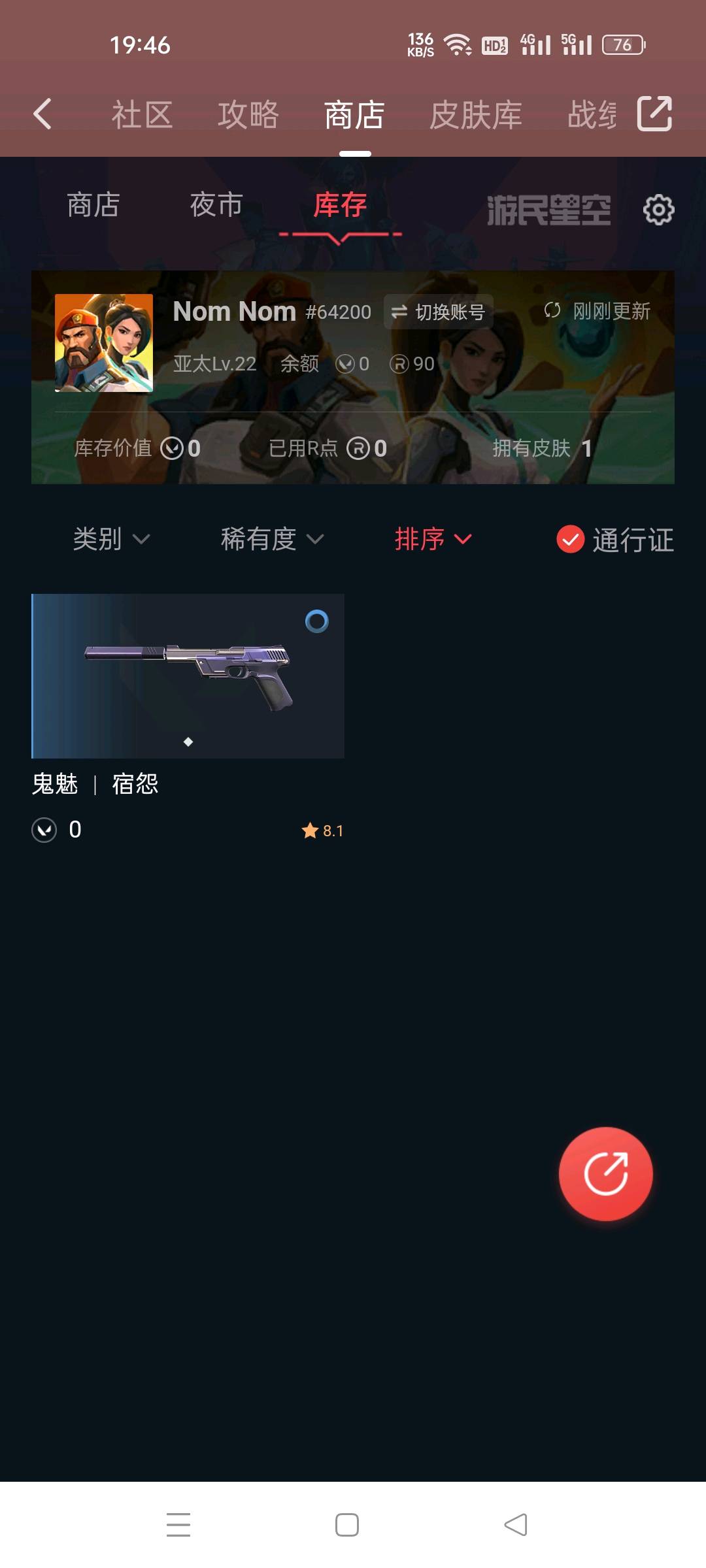Open recent apps from navigation bar
Viewport: 706px width, 1568px height.
(x=178, y=1524)
